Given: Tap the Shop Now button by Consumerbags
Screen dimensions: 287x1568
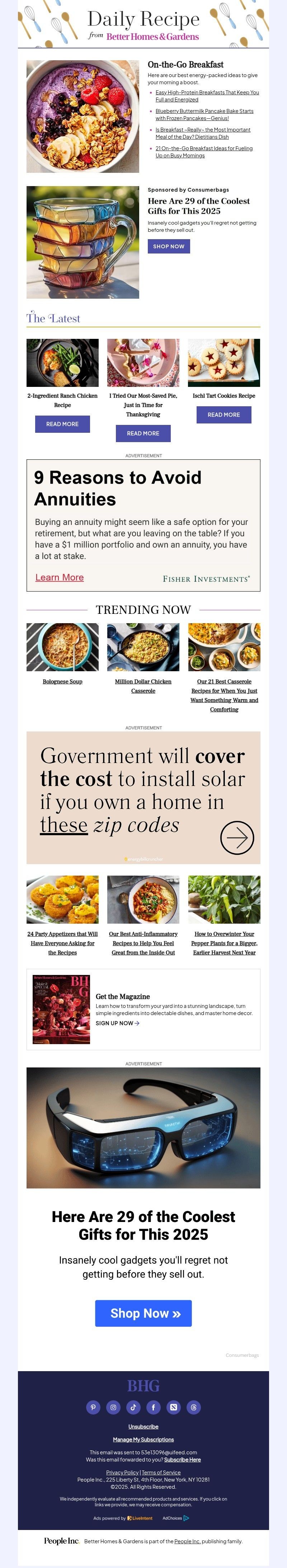Looking at the screenshot, I should tap(169, 246).
